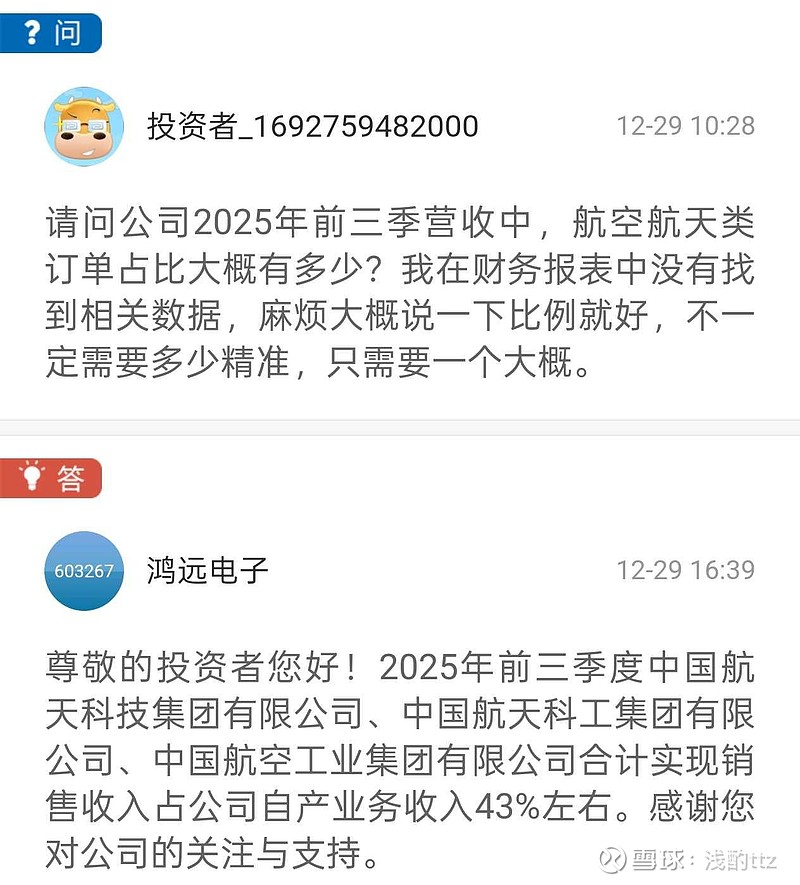Open the investor's cartoon cow avatar
The width and height of the screenshot is (800, 885).
85,126
